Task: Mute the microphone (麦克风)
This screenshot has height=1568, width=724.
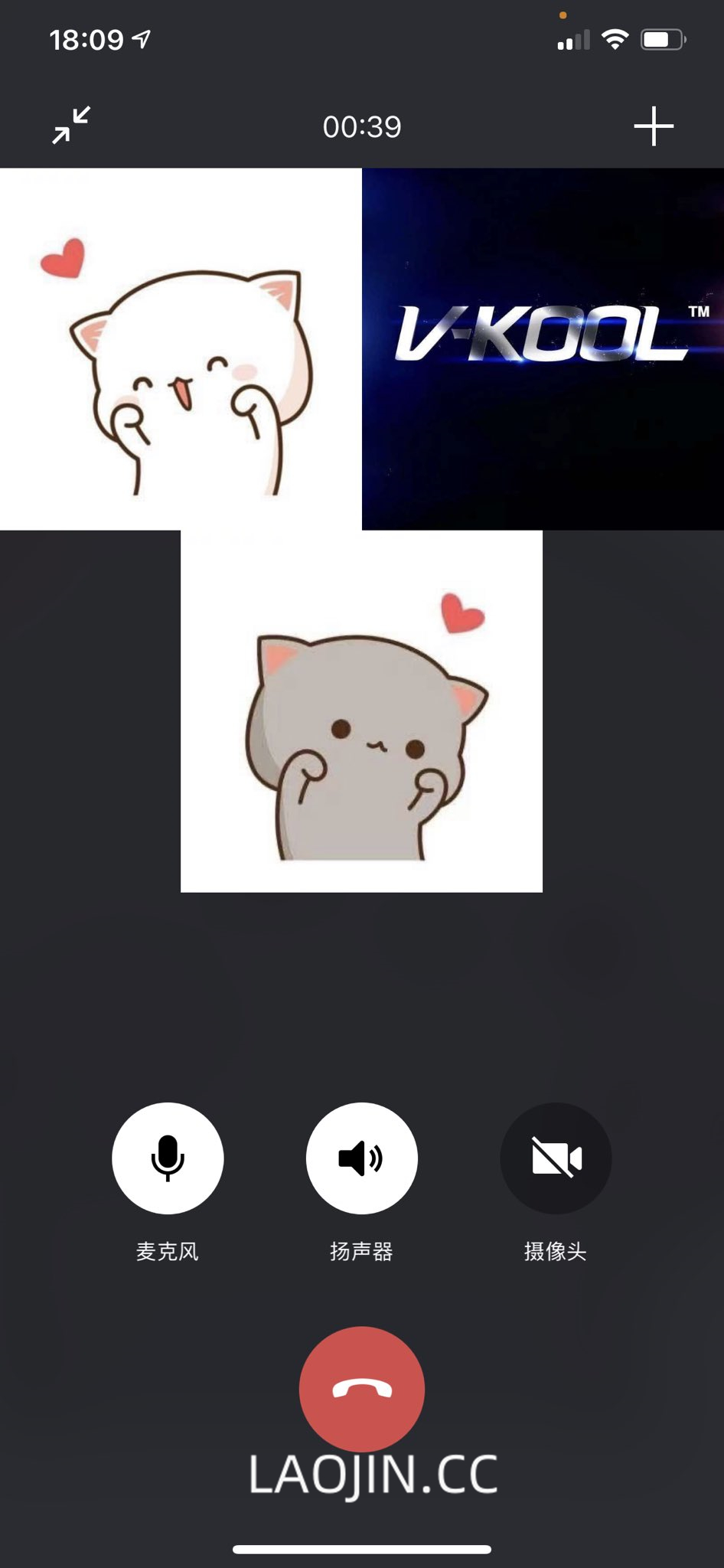Action: [x=168, y=1158]
